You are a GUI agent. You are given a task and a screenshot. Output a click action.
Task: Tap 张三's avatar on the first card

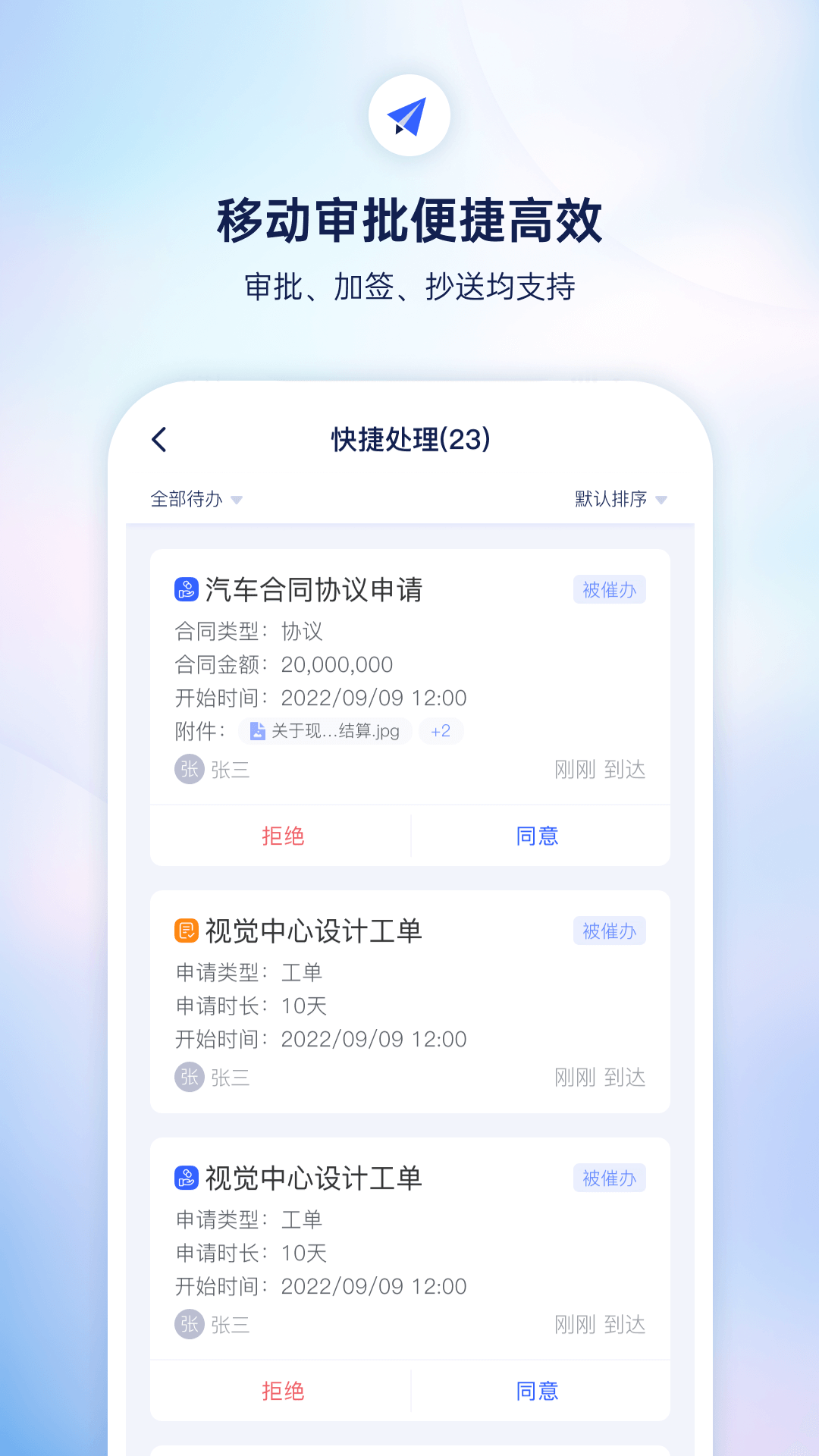[188, 770]
